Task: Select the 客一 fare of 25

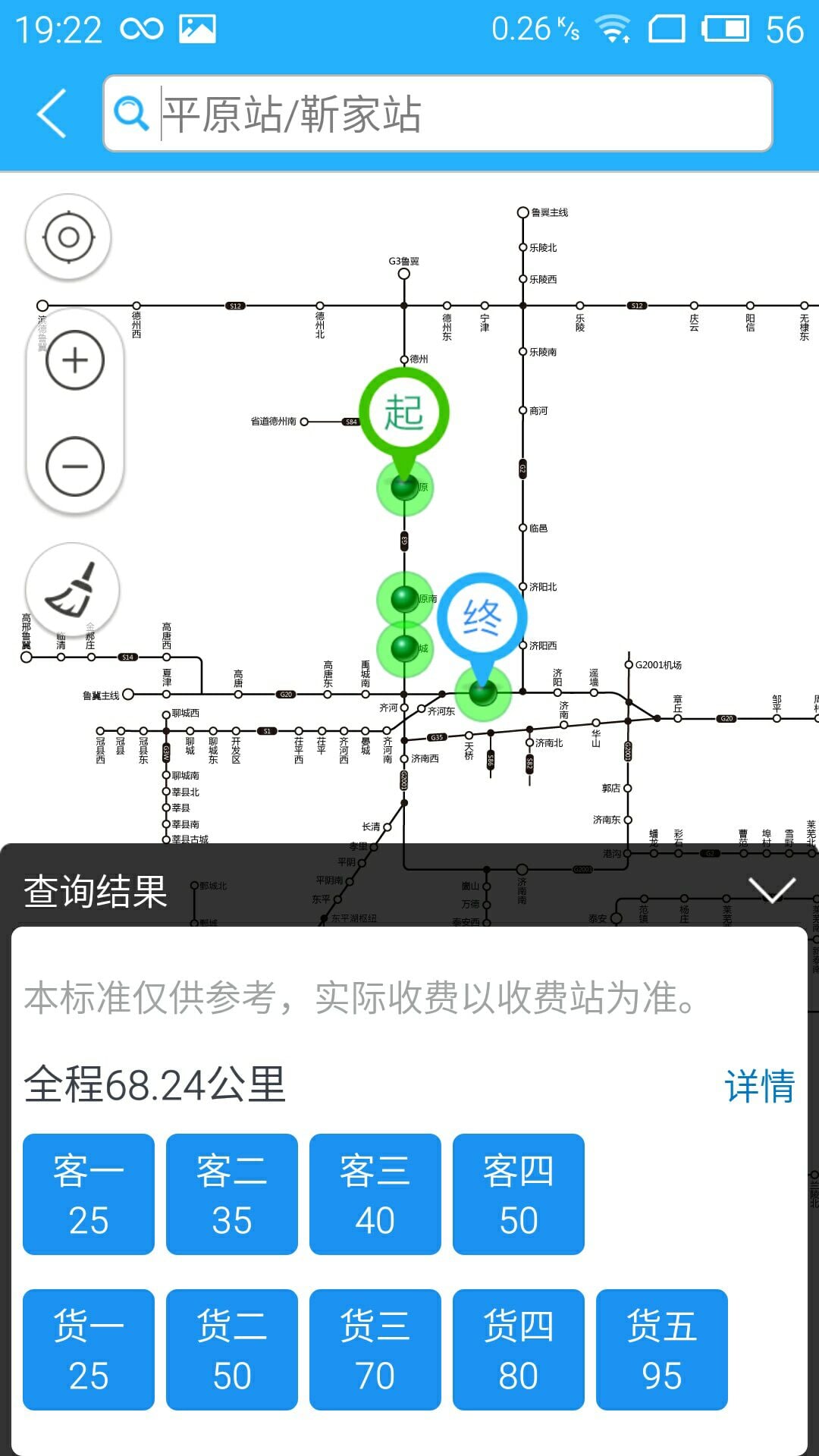Action: (88, 1196)
